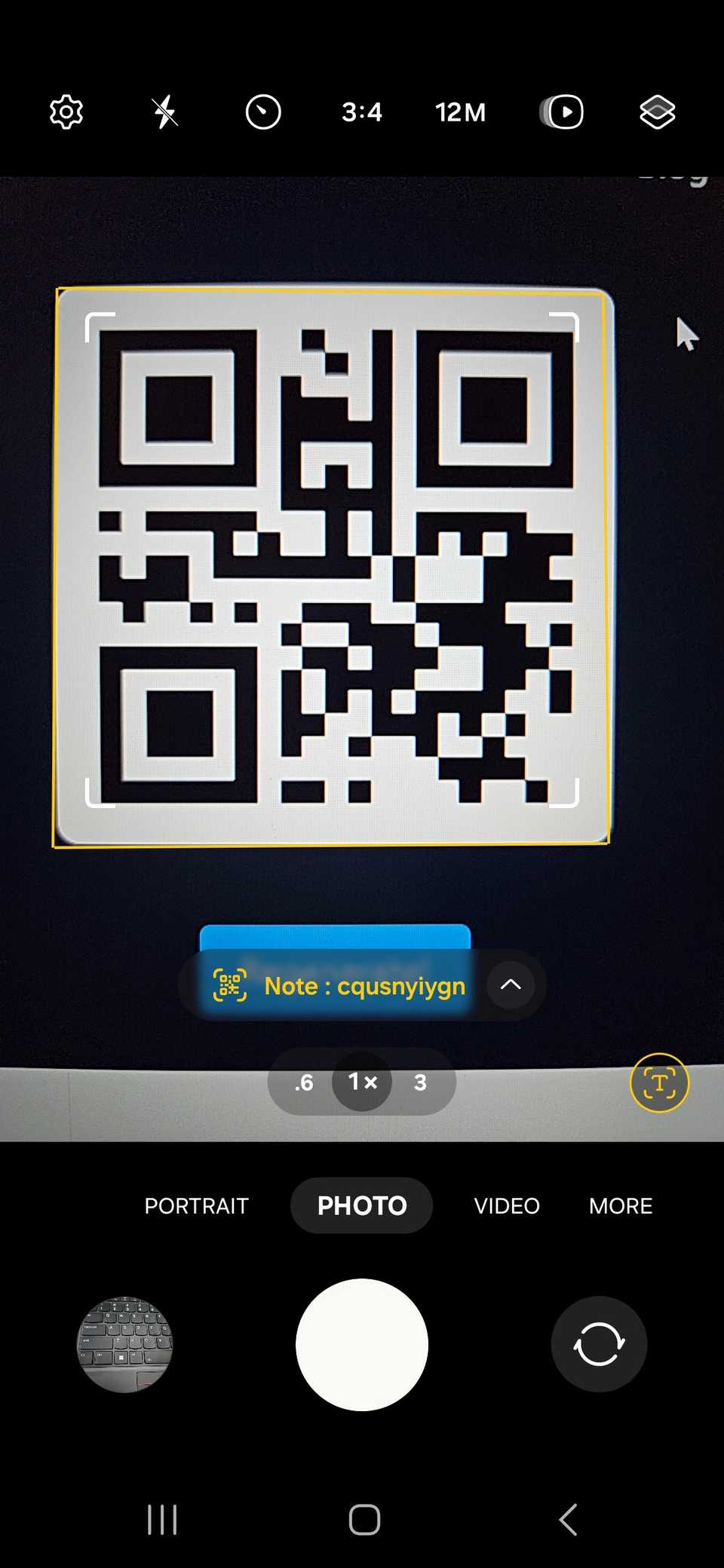The width and height of the screenshot is (724, 1568).
Task: Switch to PORTRAIT mode
Action: click(196, 1205)
